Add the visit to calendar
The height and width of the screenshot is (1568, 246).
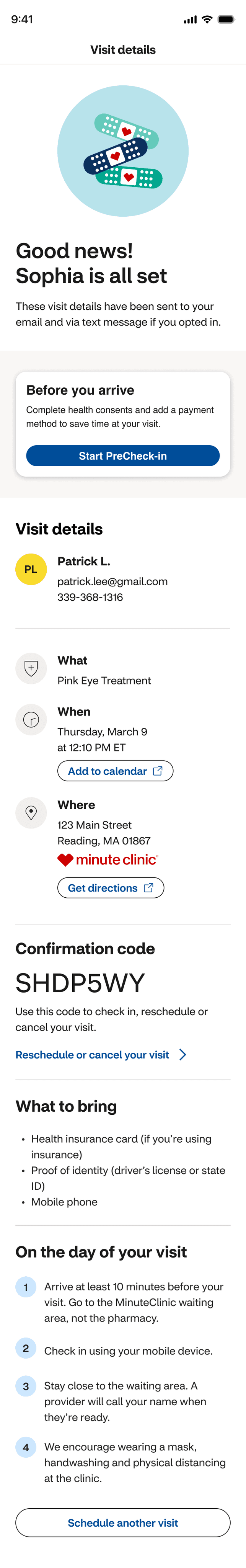[x=115, y=771]
